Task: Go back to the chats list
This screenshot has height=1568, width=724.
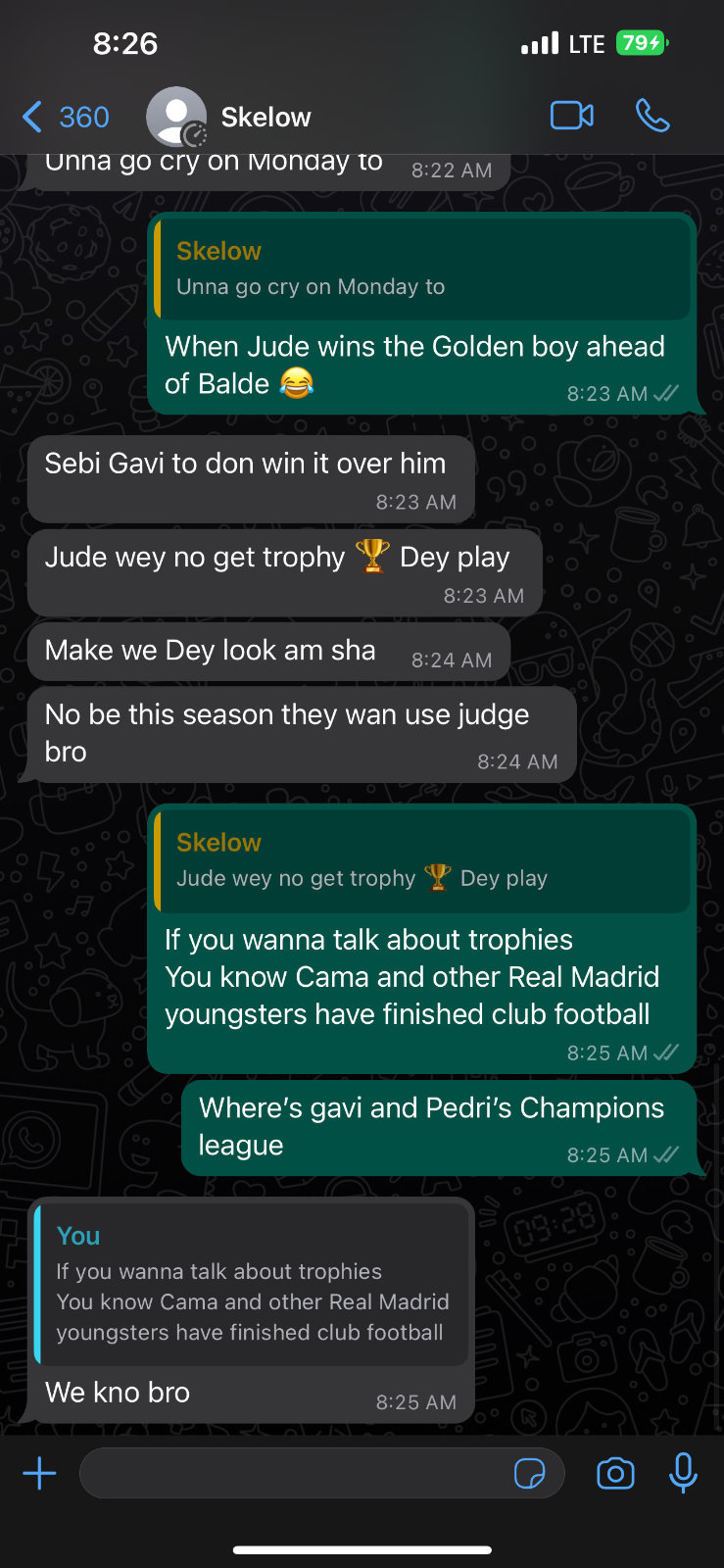Action: (x=65, y=118)
